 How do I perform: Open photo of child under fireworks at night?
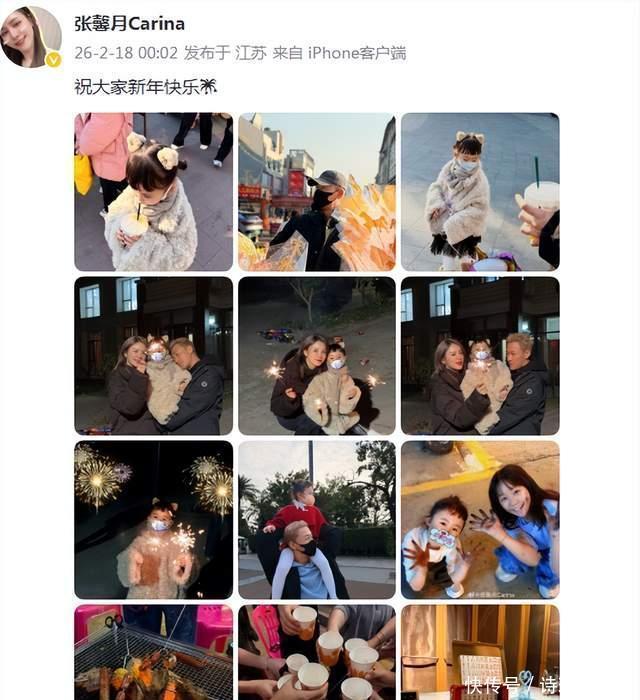pos(153,519)
